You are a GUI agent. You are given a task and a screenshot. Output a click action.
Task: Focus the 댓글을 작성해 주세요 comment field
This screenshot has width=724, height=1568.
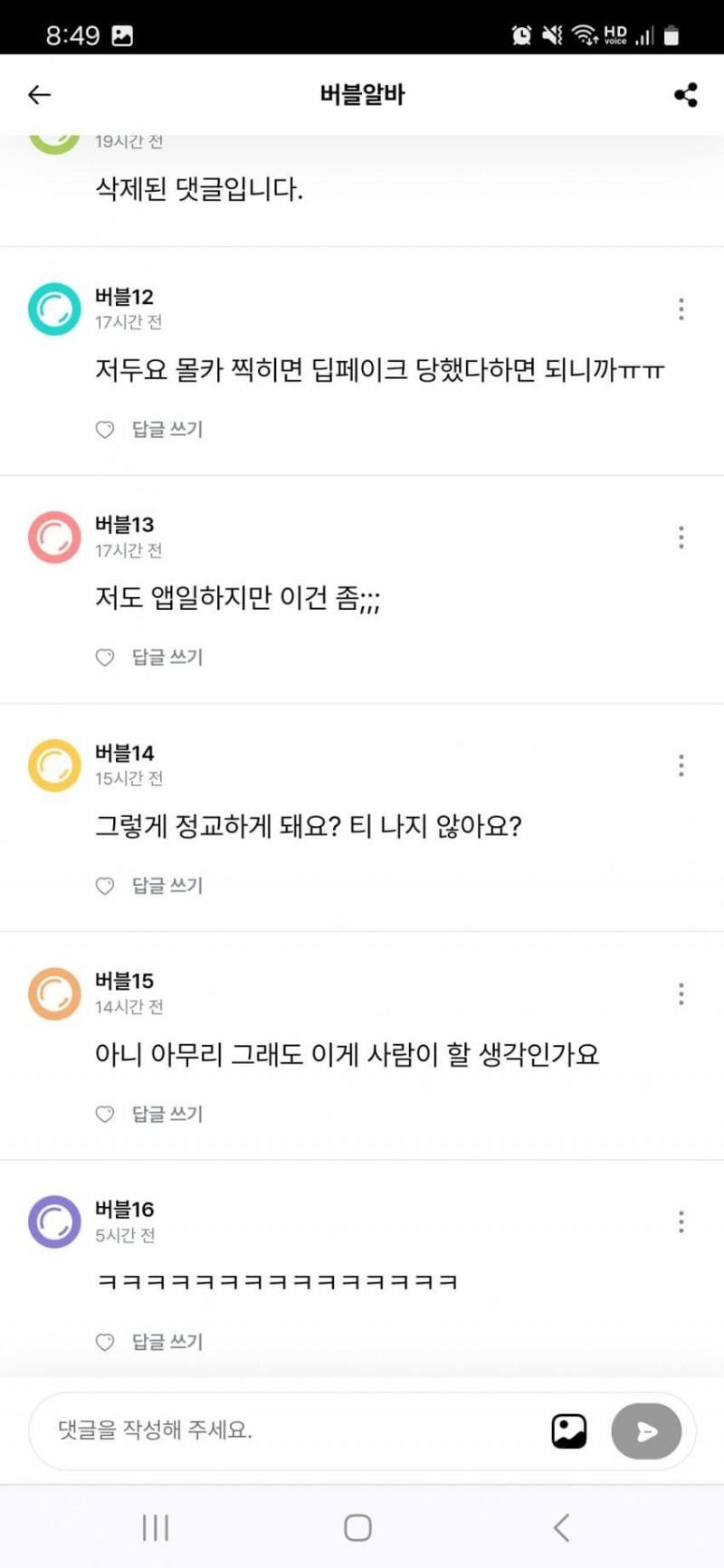pos(290,1430)
